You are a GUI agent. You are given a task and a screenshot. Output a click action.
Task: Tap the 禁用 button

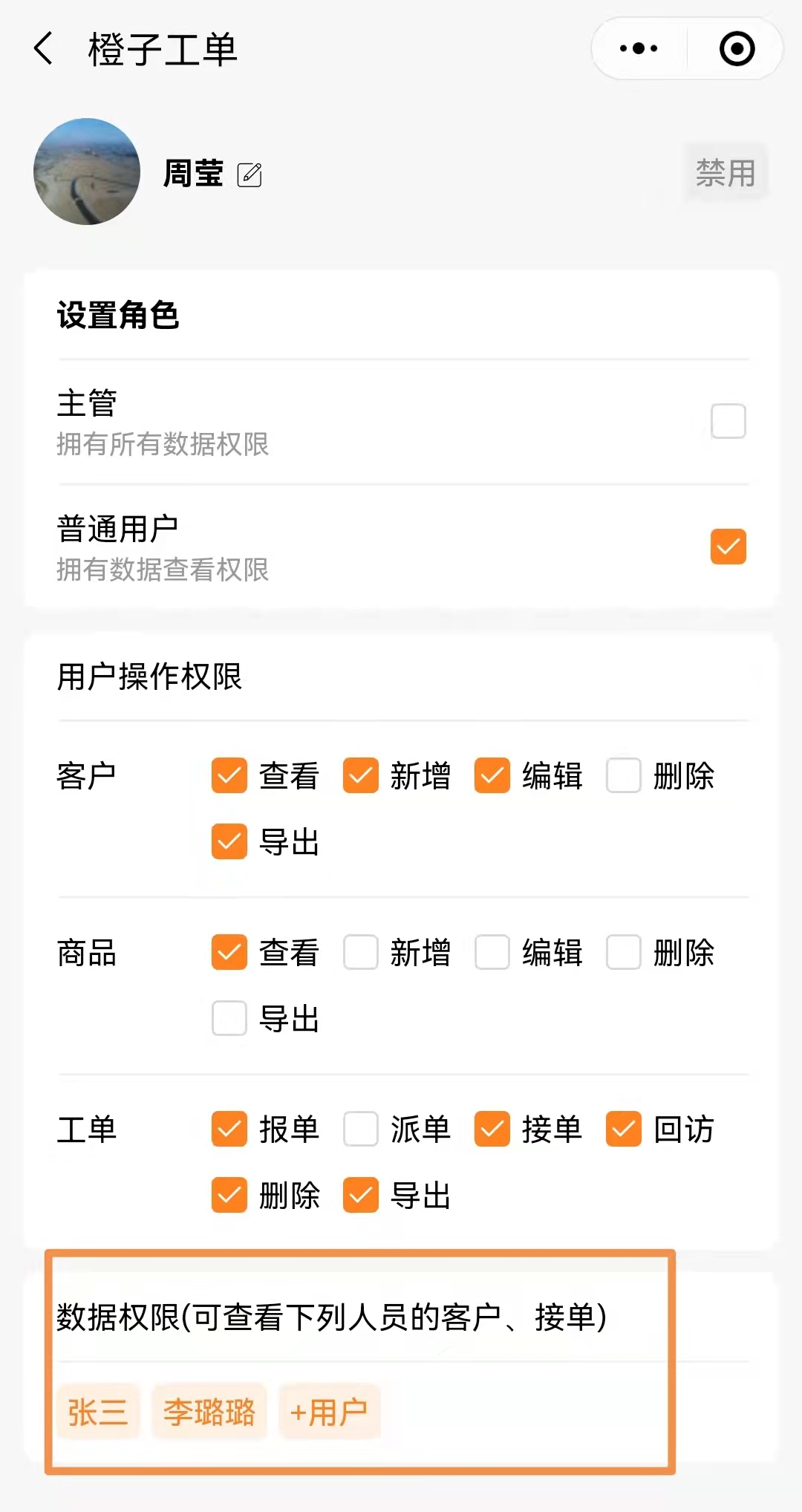pos(725,173)
